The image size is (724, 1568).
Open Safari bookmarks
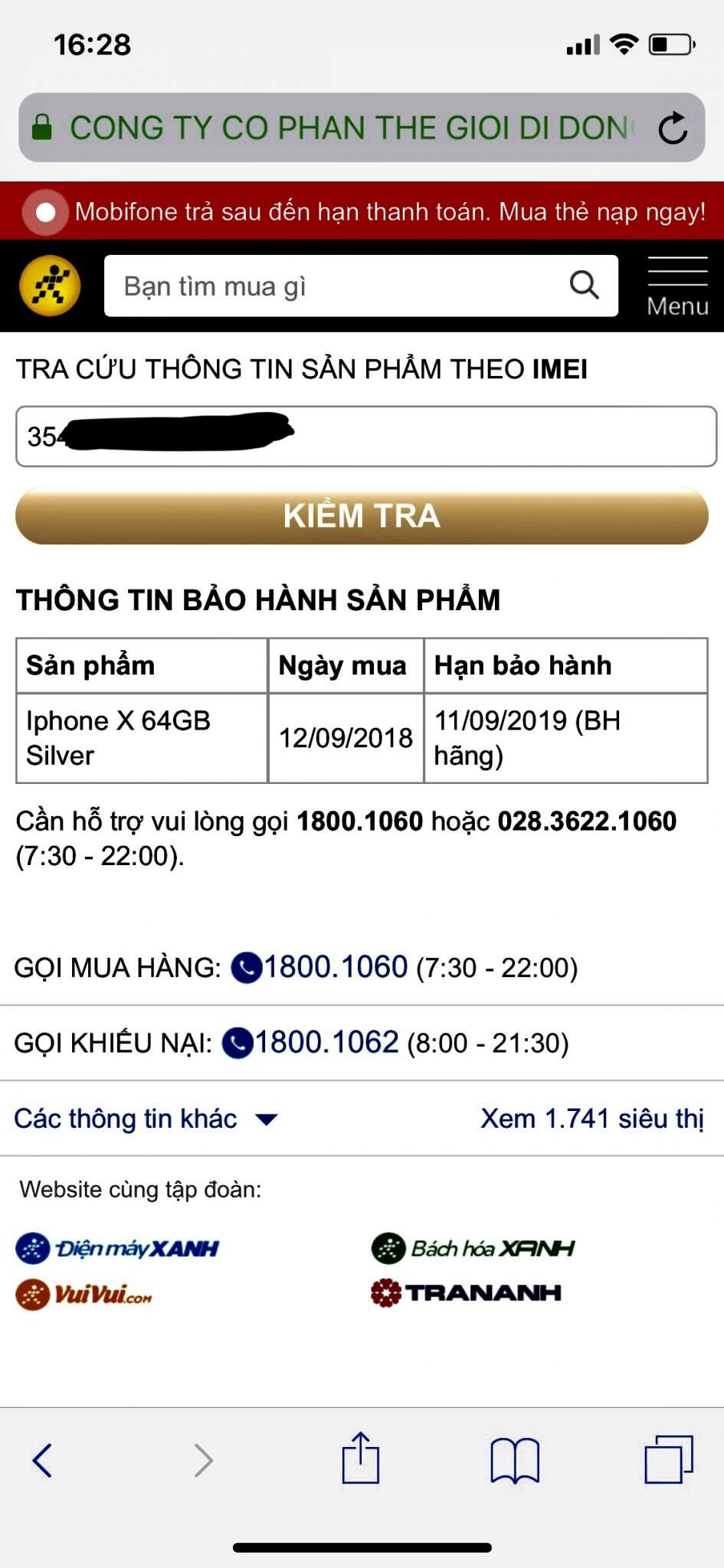(515, 1459)
